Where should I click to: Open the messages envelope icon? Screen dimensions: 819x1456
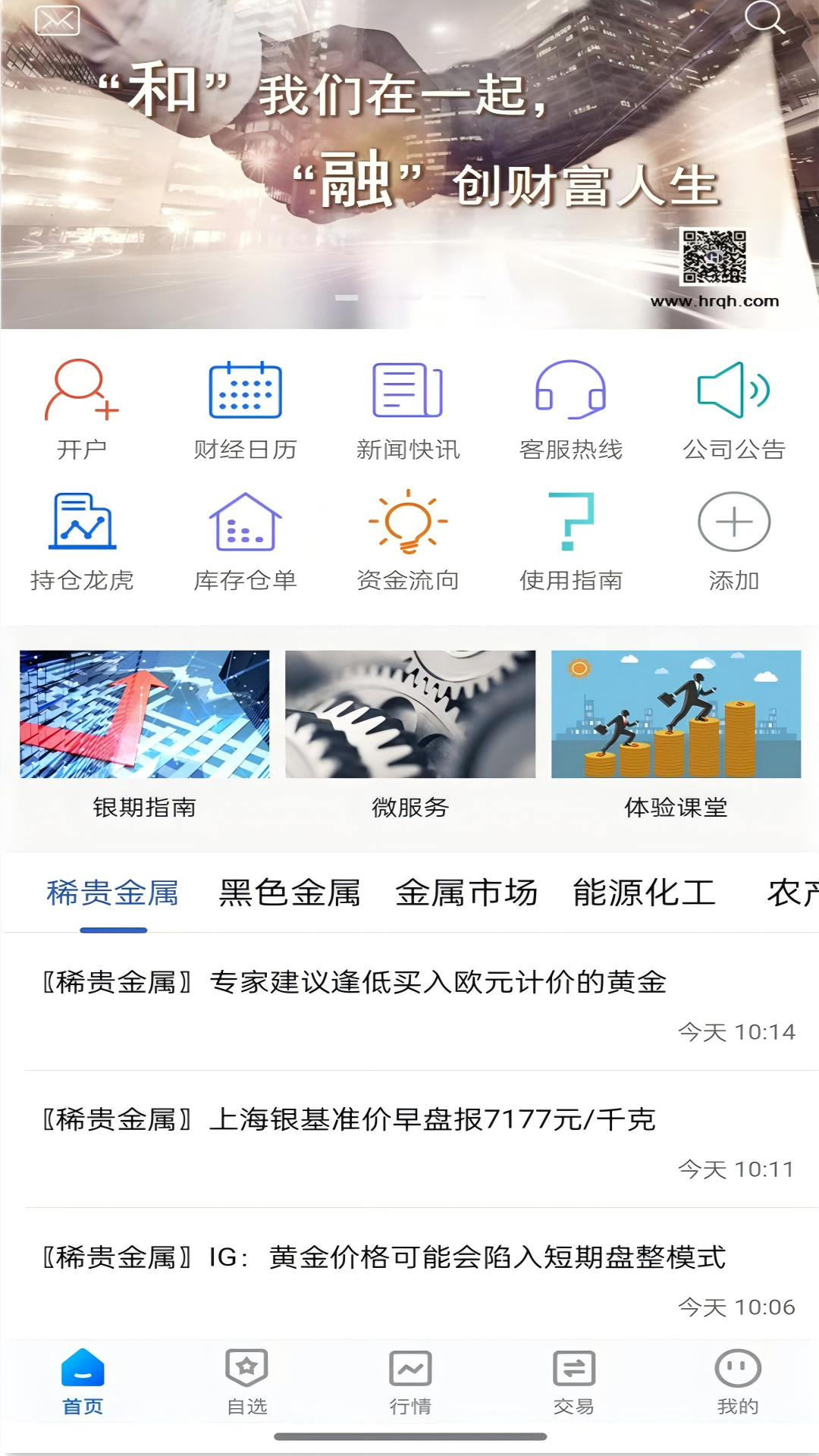tap(57, 20)
